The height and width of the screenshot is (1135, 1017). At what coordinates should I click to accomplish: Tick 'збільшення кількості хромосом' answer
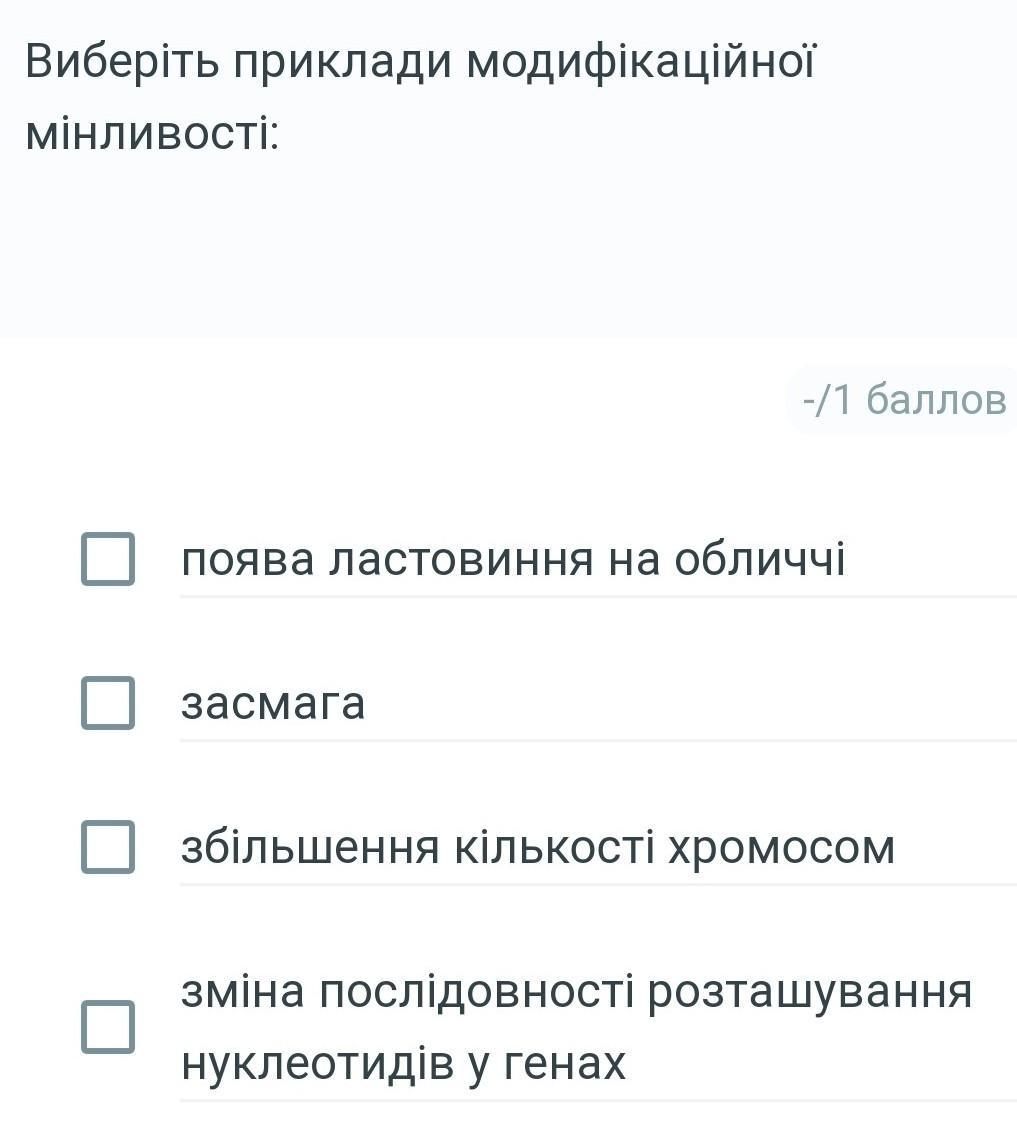click(x=108, y=847)
